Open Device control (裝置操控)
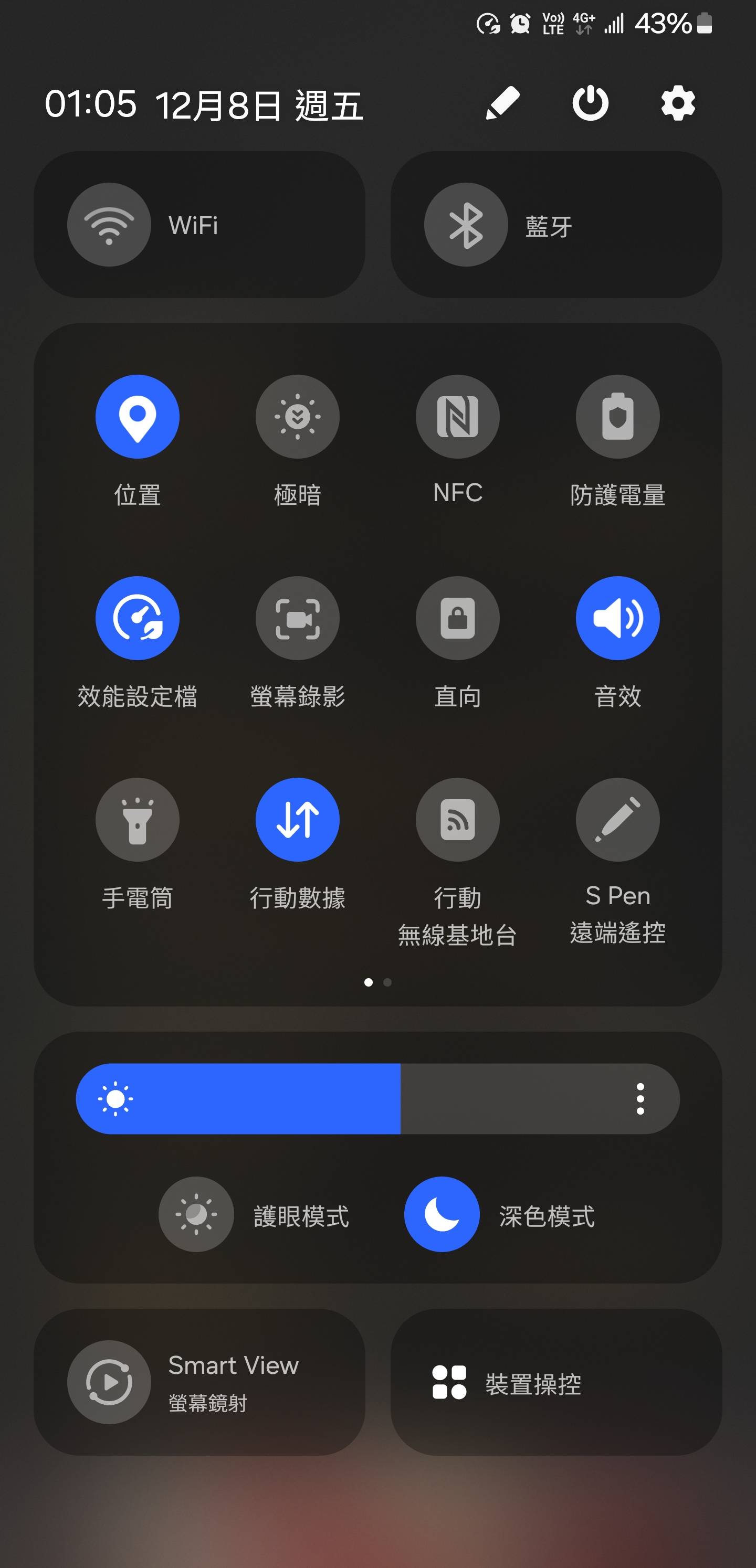 (x=555, y=1382)
